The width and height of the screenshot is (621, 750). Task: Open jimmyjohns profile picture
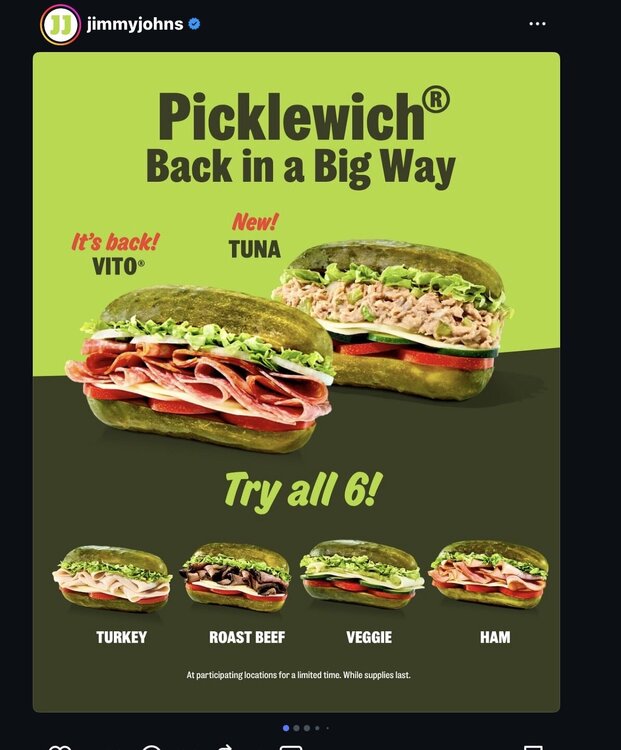60,24
